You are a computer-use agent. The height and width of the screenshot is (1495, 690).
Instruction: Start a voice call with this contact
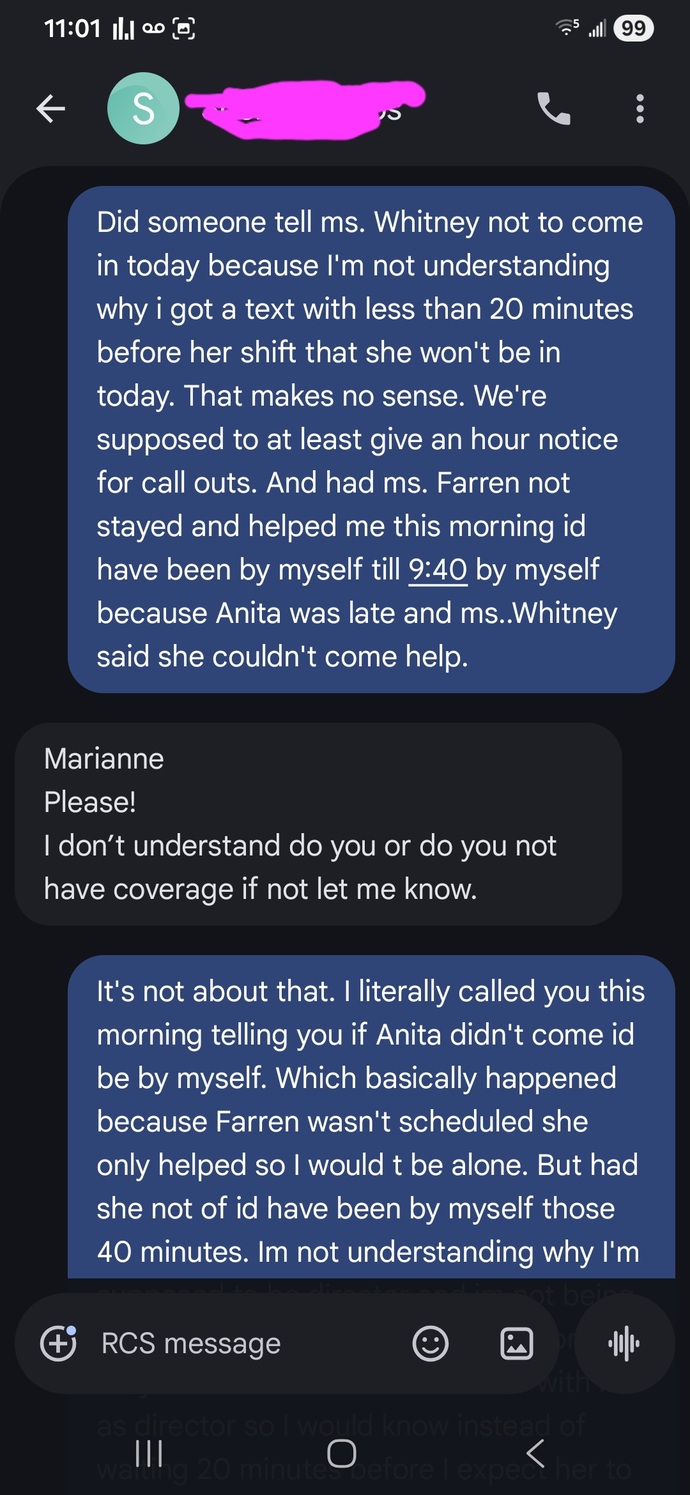554,109
